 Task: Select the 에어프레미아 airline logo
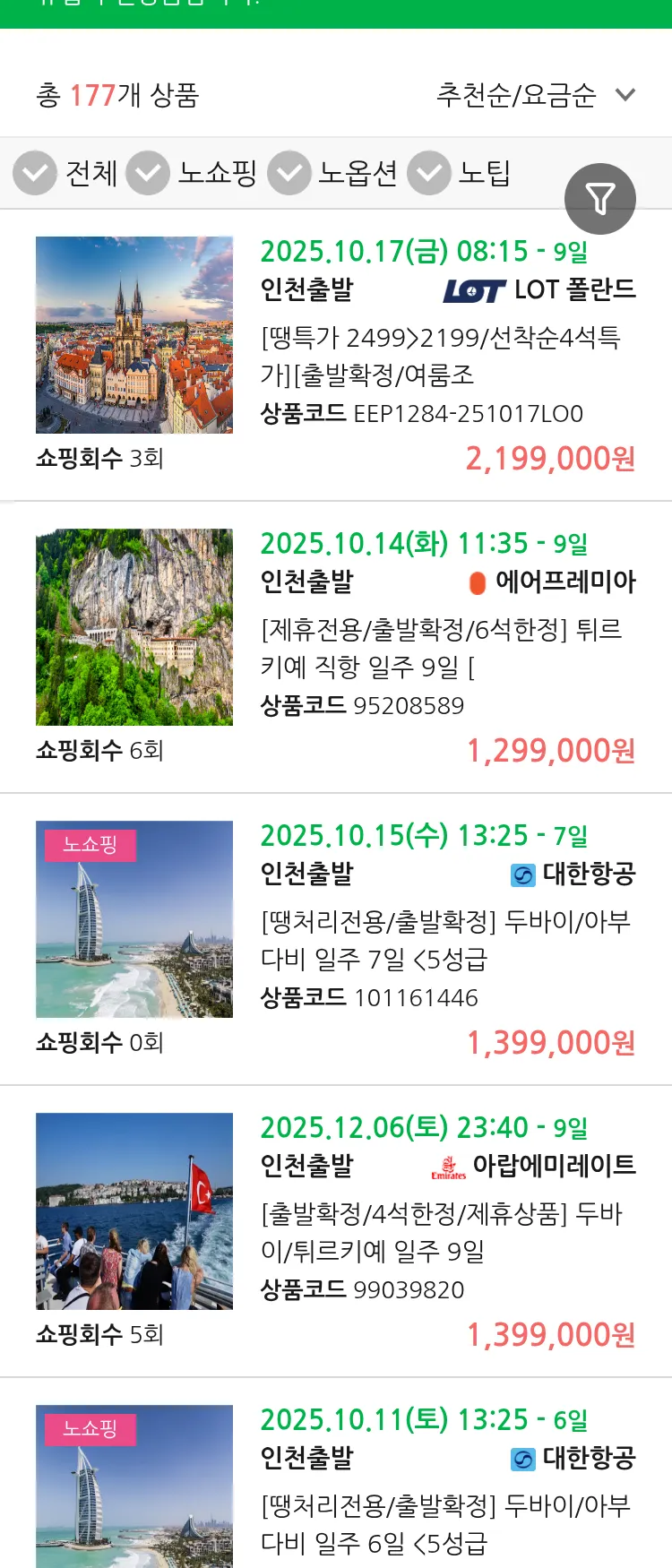tap(477, 581)
